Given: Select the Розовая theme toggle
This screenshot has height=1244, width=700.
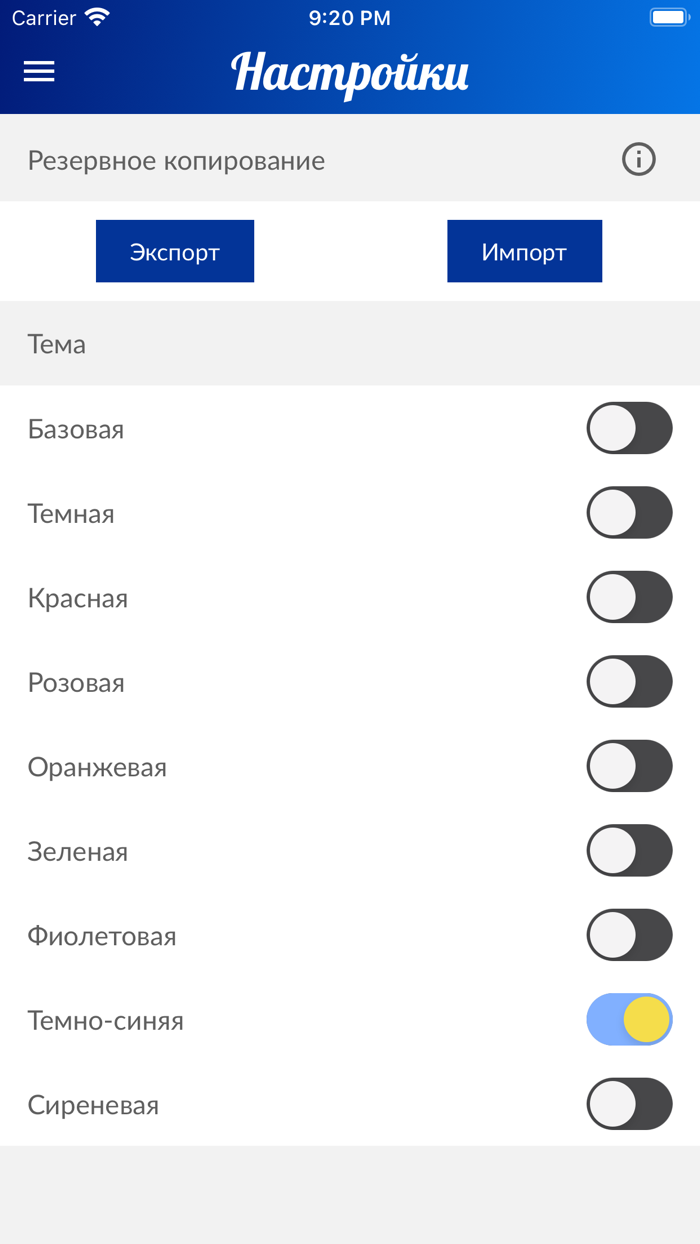Looking at the screenshot, I should tap(629, 682).
